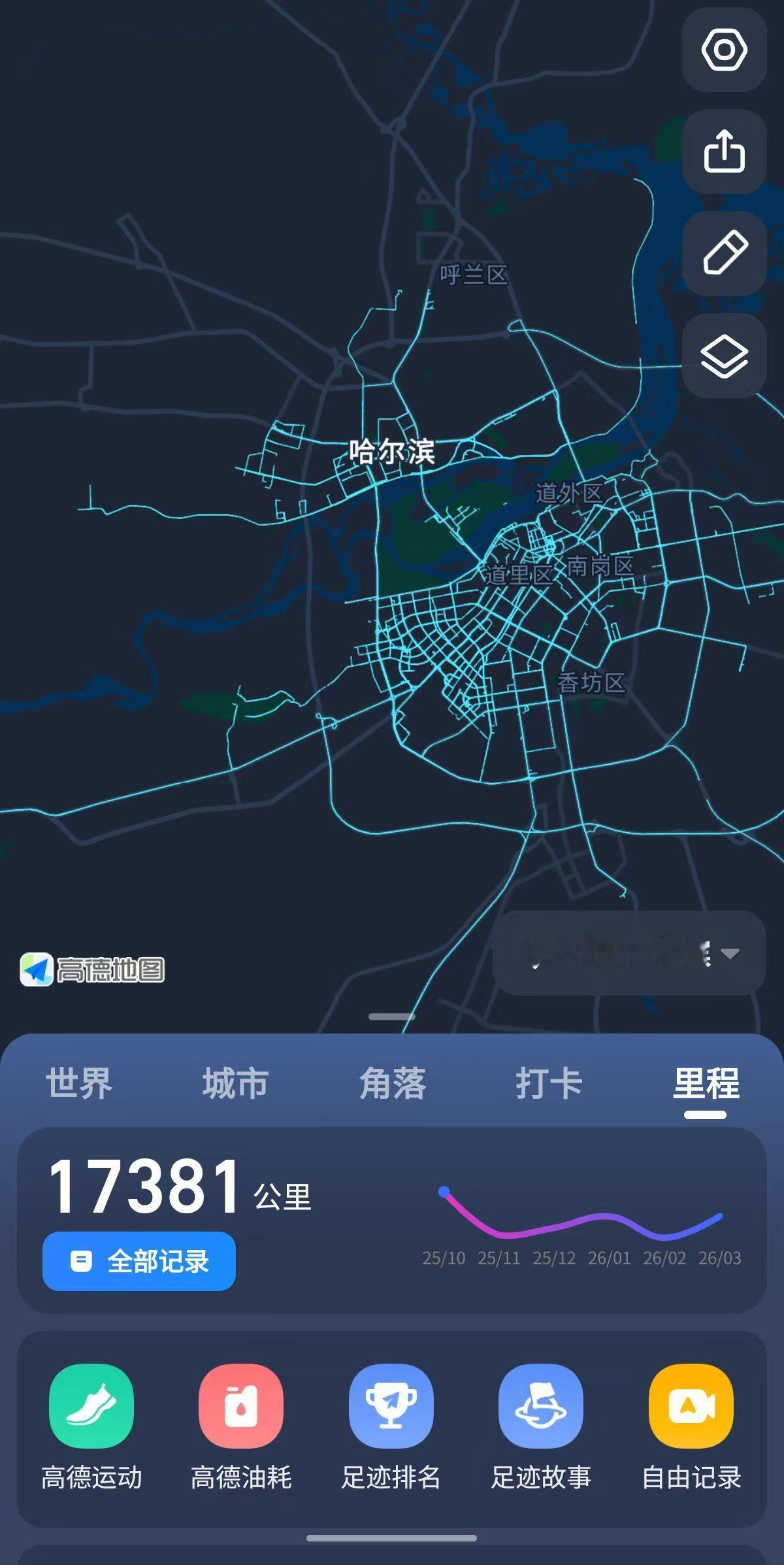
Task: Select the edit pencil icon
Action: click(x=724, y=250)
